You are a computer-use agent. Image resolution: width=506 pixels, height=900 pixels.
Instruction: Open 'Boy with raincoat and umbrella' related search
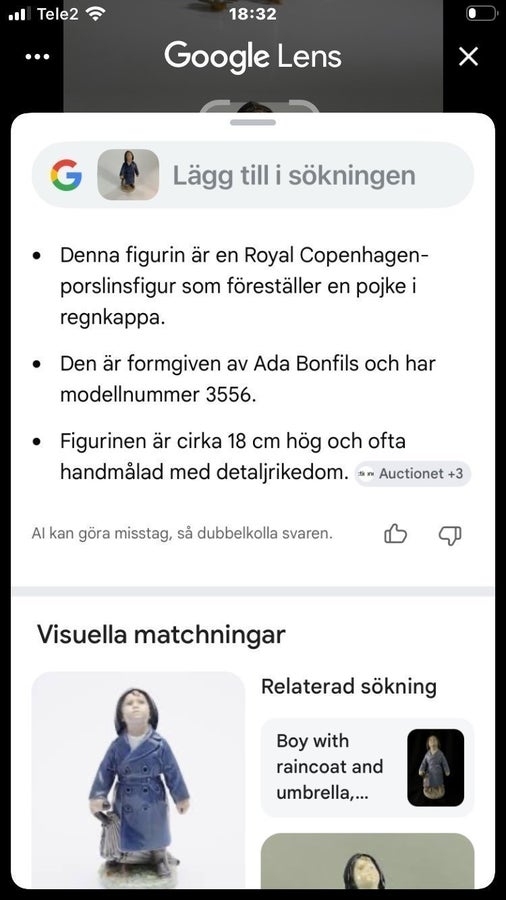(x=368, y=767)
